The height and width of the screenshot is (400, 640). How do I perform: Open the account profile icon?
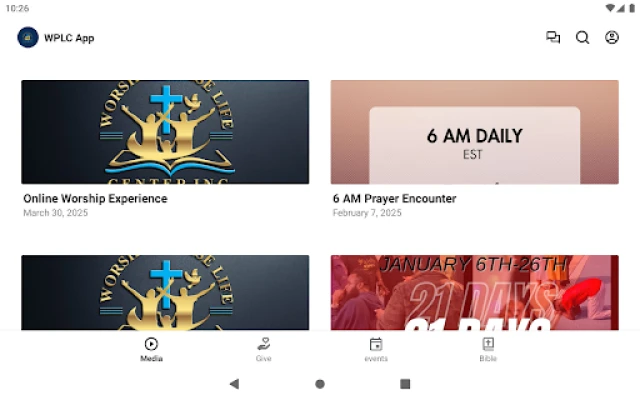pos(612,38)
